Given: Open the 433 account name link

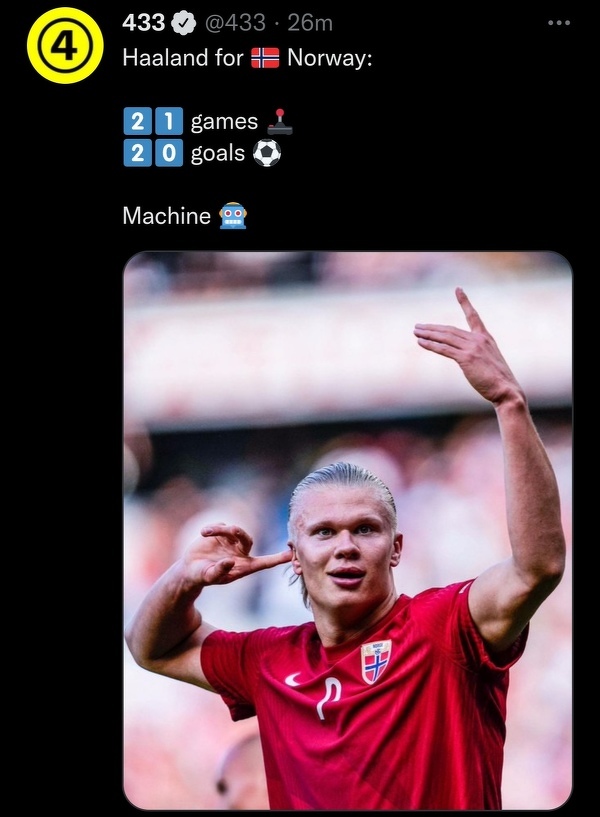Looking at the screenshot, I should [143, 22].
